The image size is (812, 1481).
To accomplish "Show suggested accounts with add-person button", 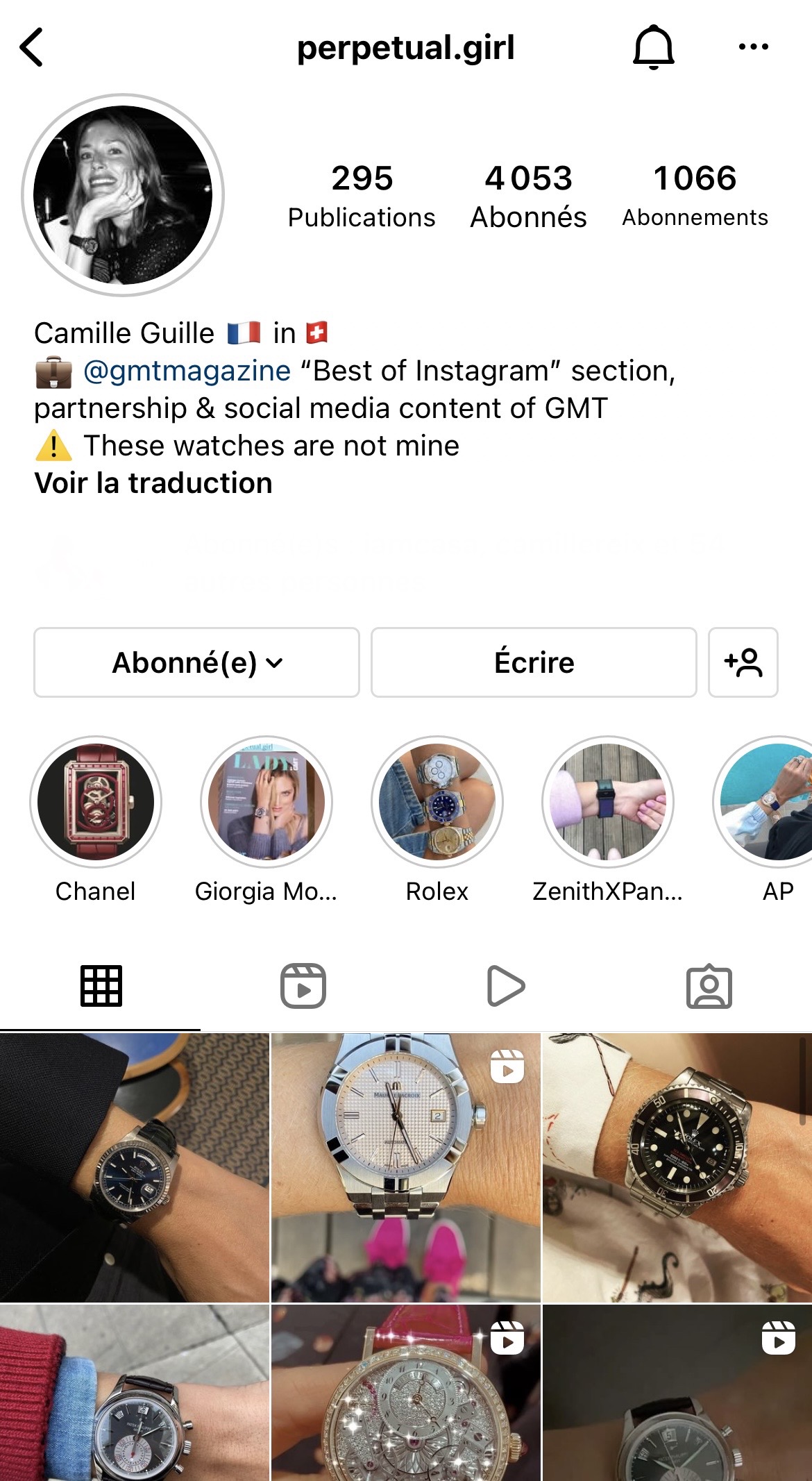I will coord(743,662).
